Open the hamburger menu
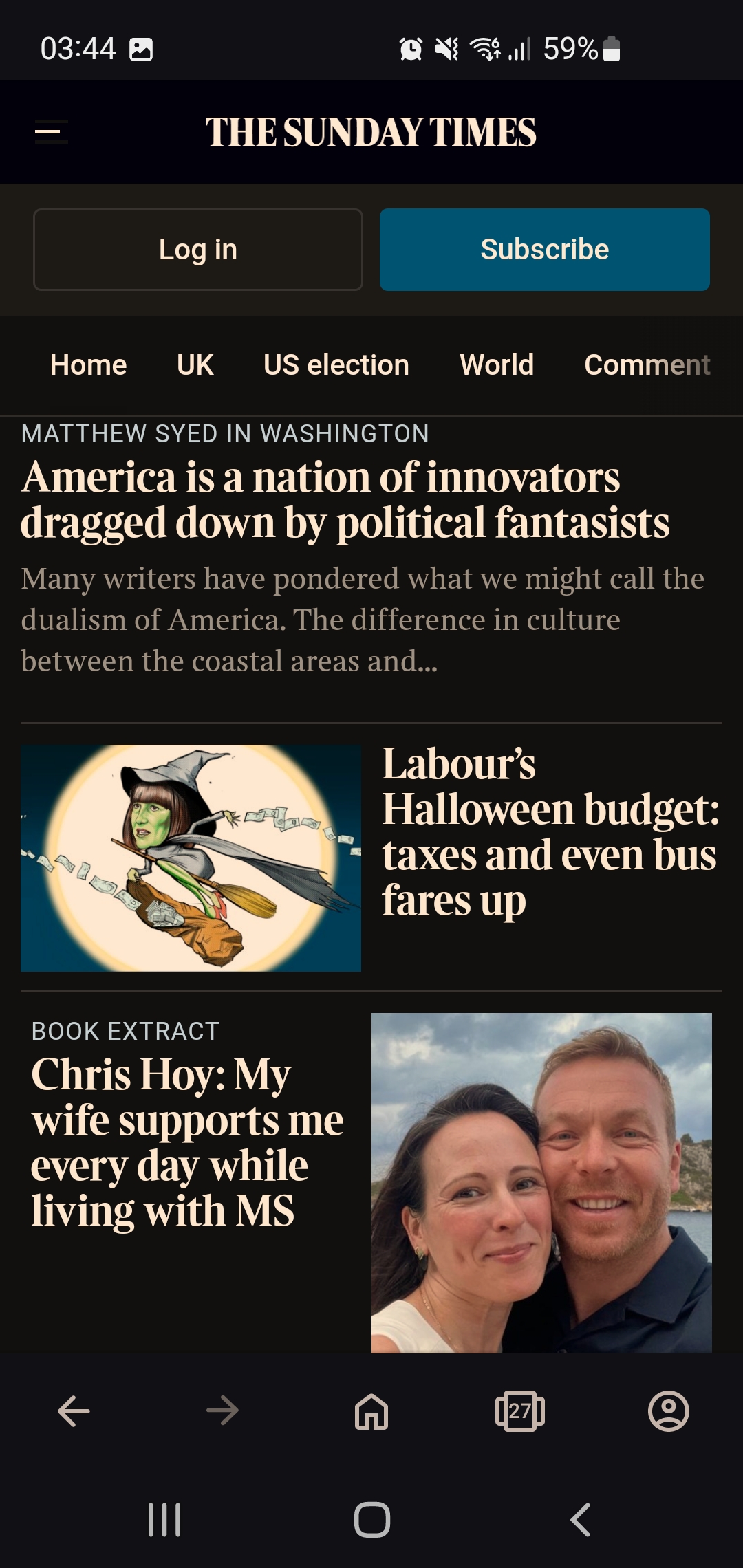743x1568 pixels. click(52, 131)
